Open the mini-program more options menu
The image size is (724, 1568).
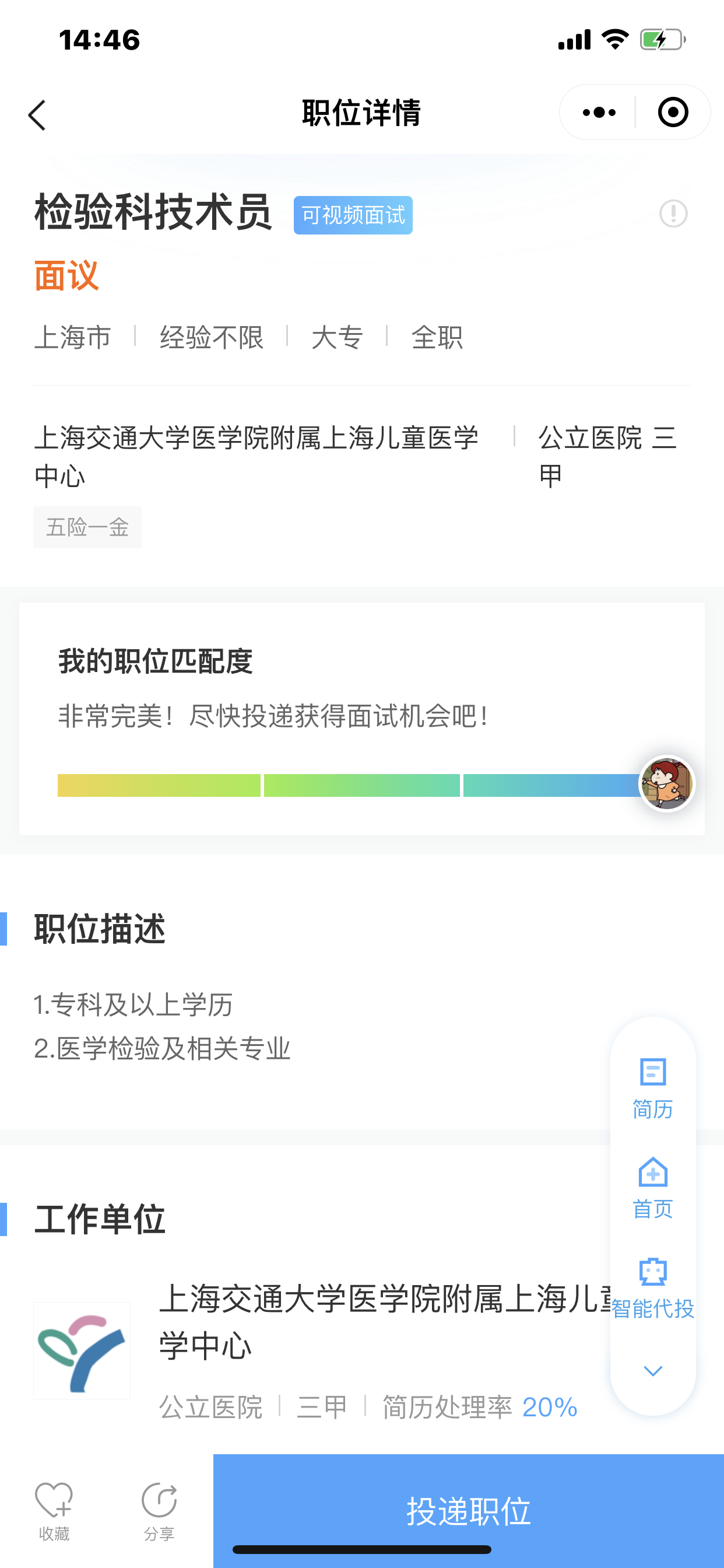pos(599,113)
